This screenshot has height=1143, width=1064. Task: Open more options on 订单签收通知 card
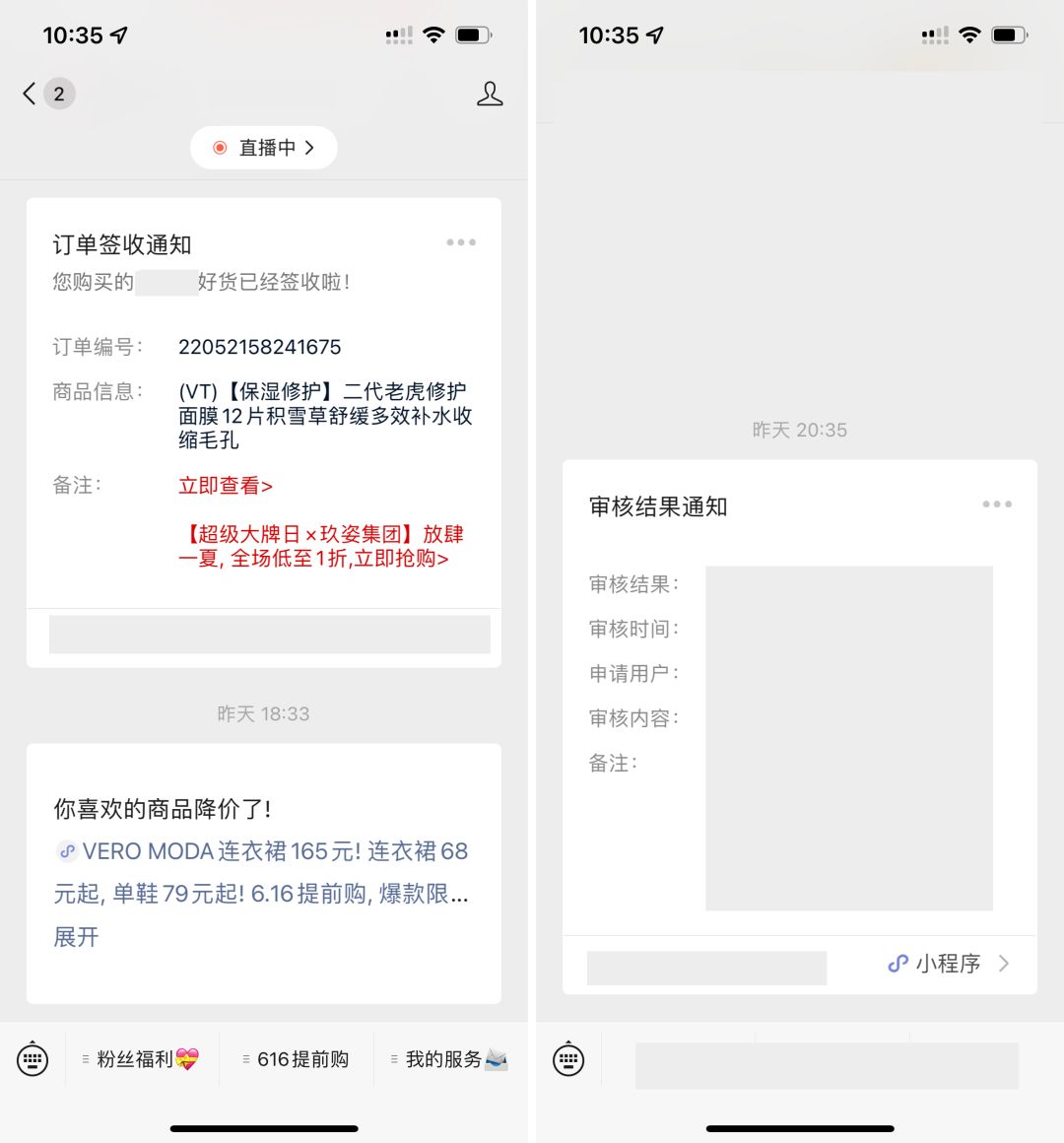[x=460, y=242]
